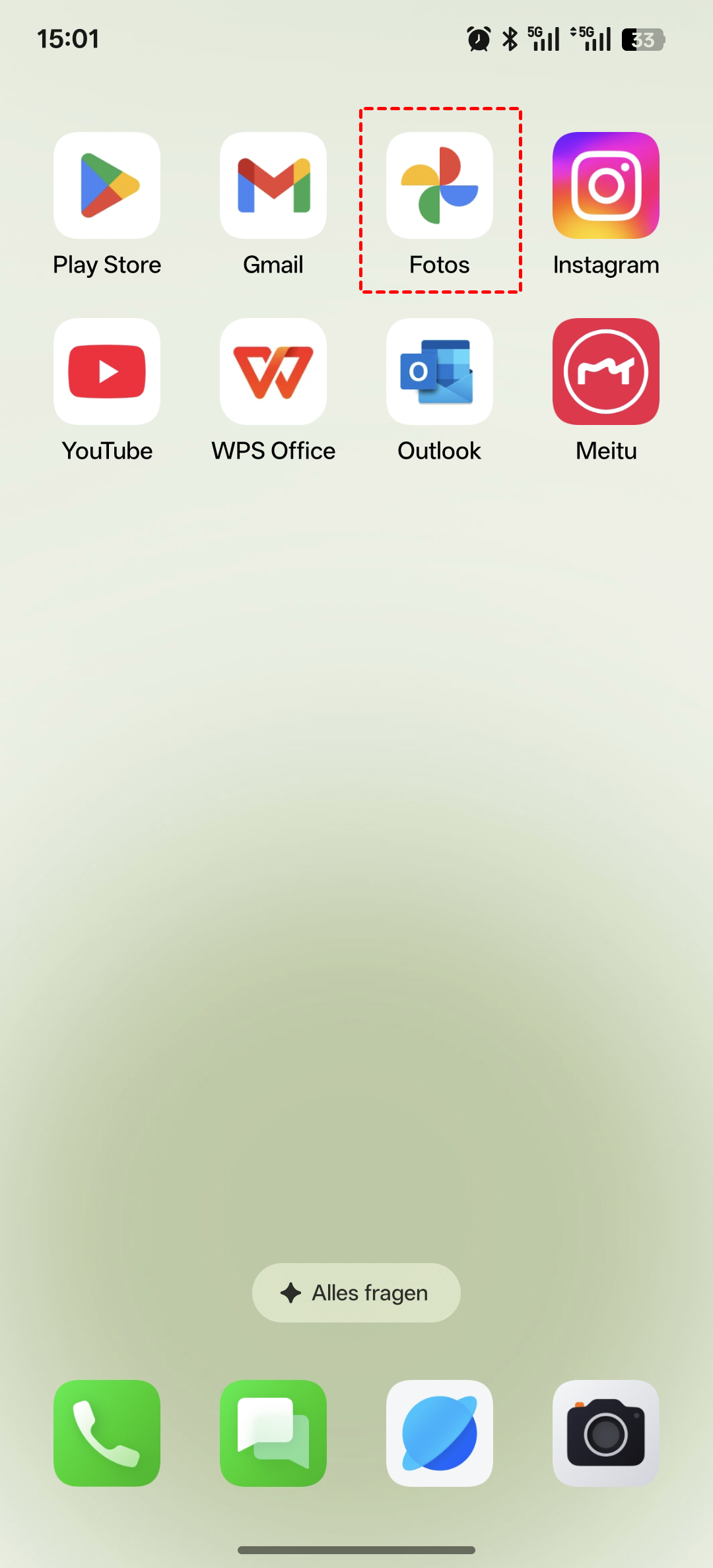
Task: Launch Instagram
Action: (606, 186)
